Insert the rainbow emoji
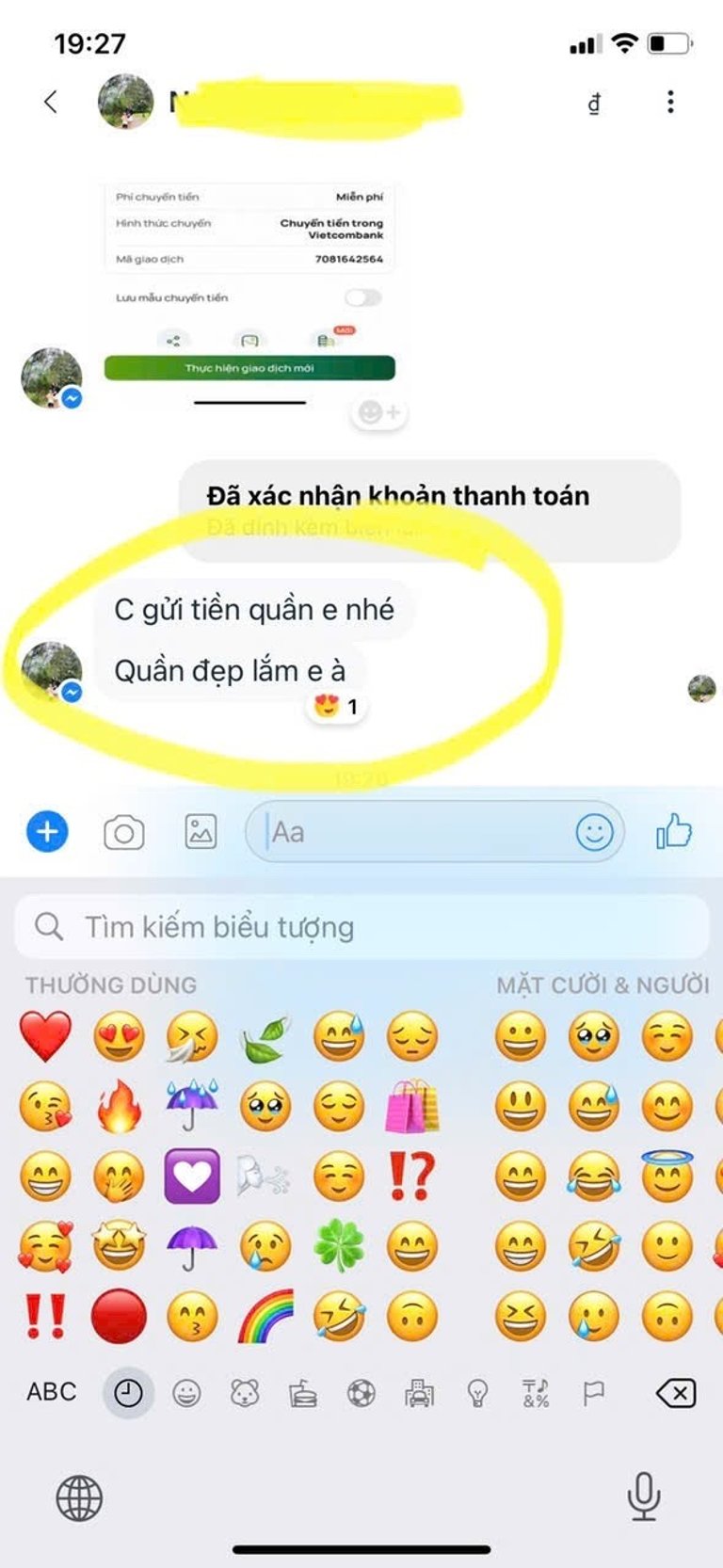 click(265, 1316)
